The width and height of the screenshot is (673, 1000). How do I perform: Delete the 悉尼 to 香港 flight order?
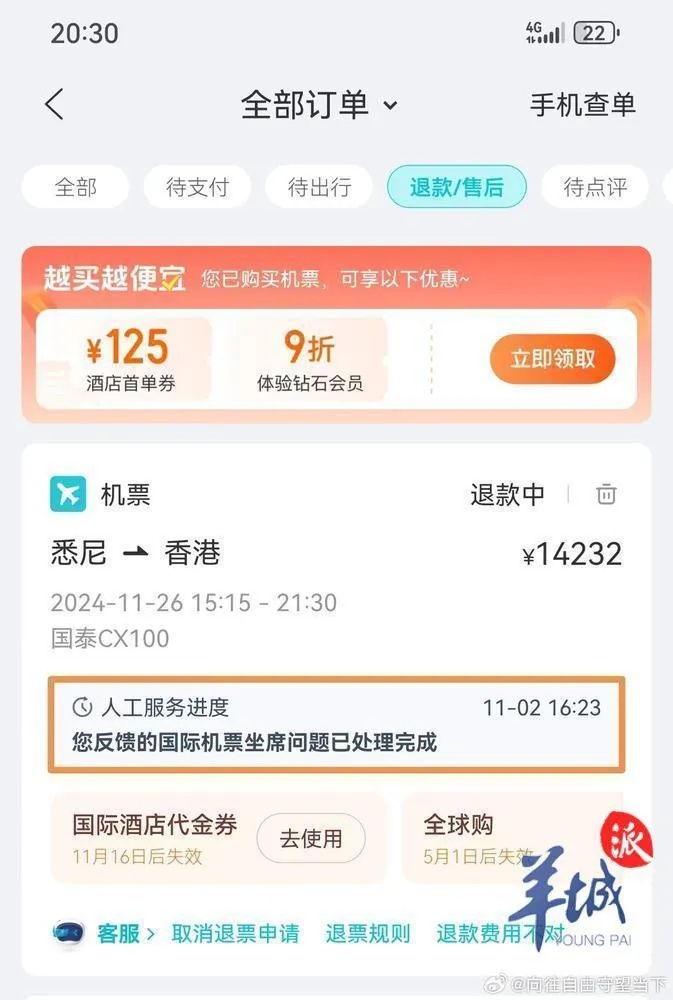606,494
